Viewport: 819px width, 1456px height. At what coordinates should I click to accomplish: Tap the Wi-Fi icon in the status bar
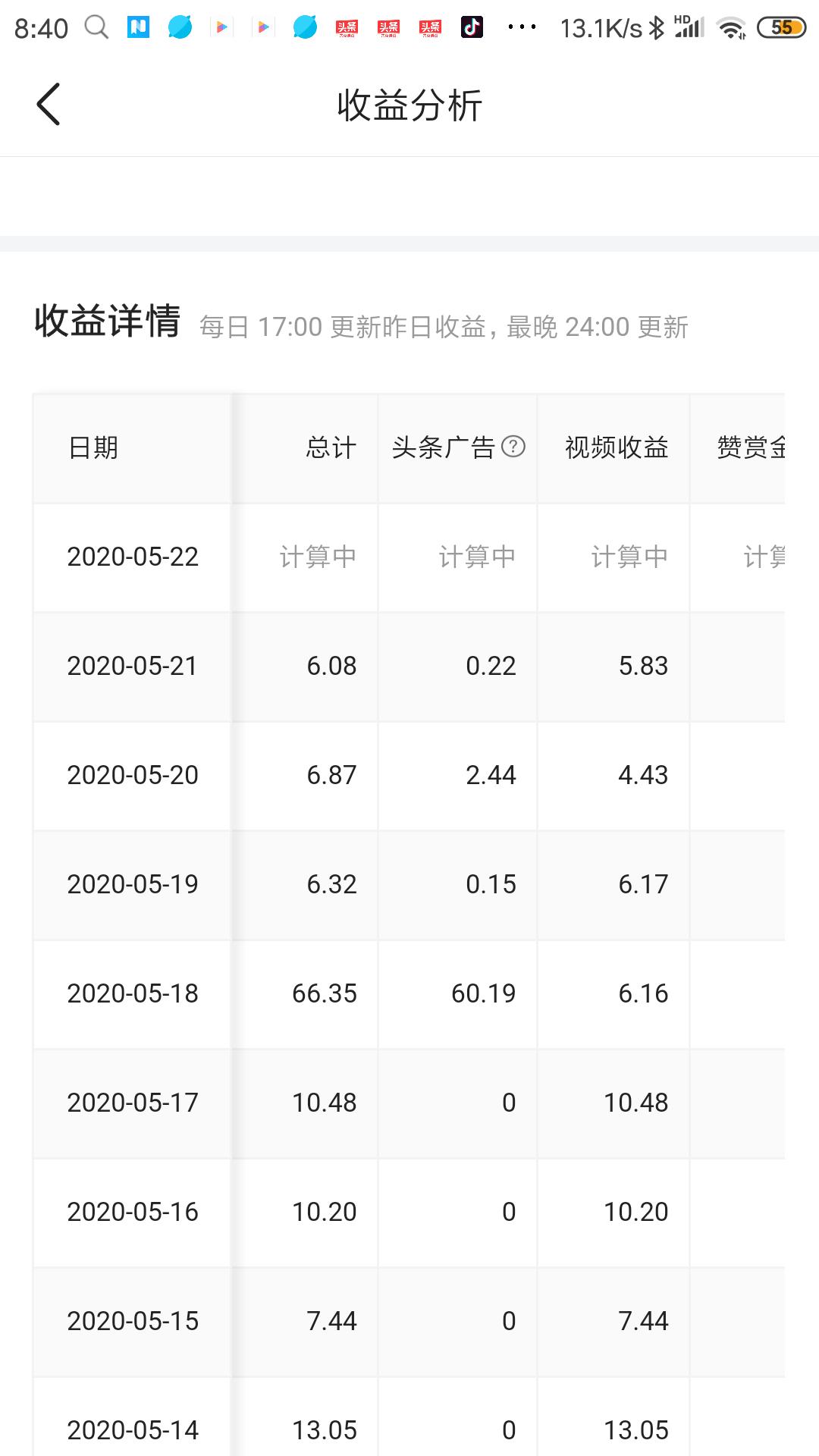click(x=730, y=27)
